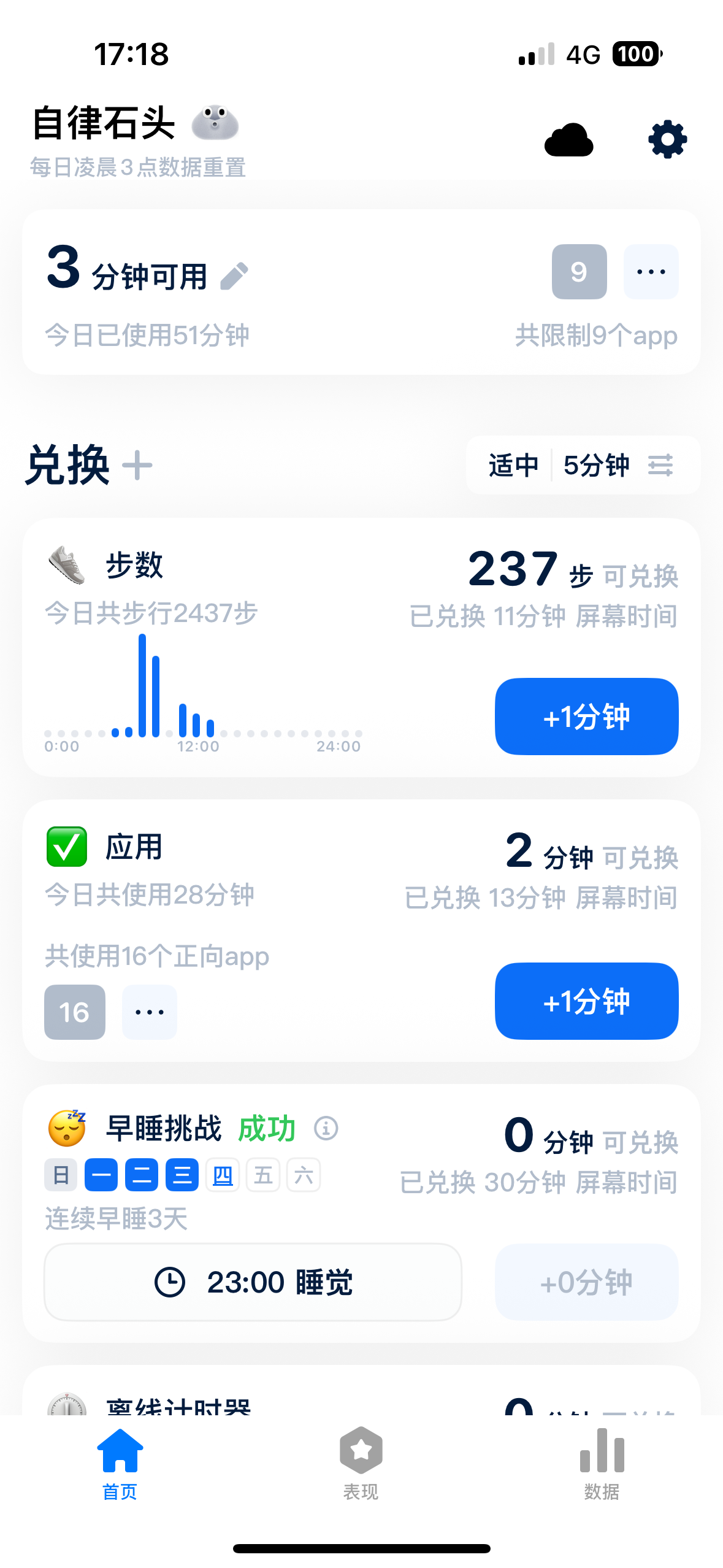This screenshot has height=1568, width=723.
Task: Open more options in 应用 card
Action: 150,1012
